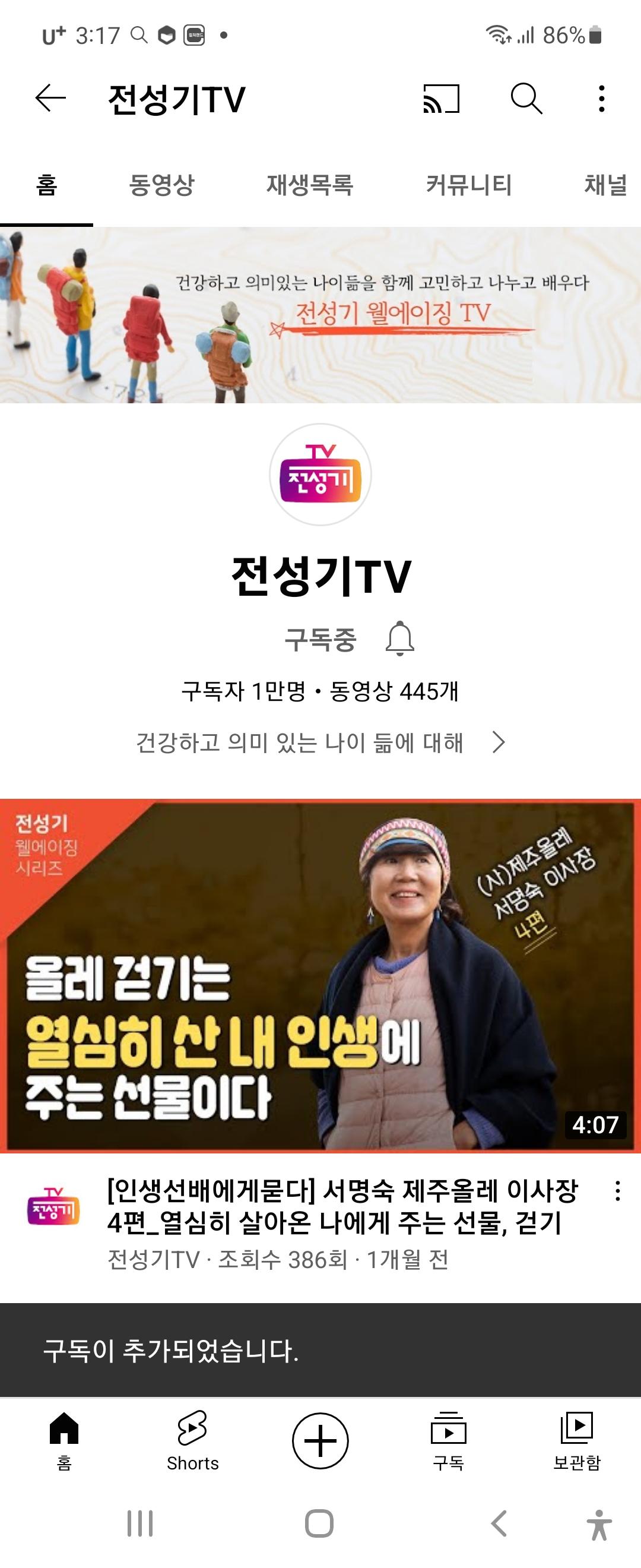Open the 구독 subscriptions feed

coord(448,1440)
